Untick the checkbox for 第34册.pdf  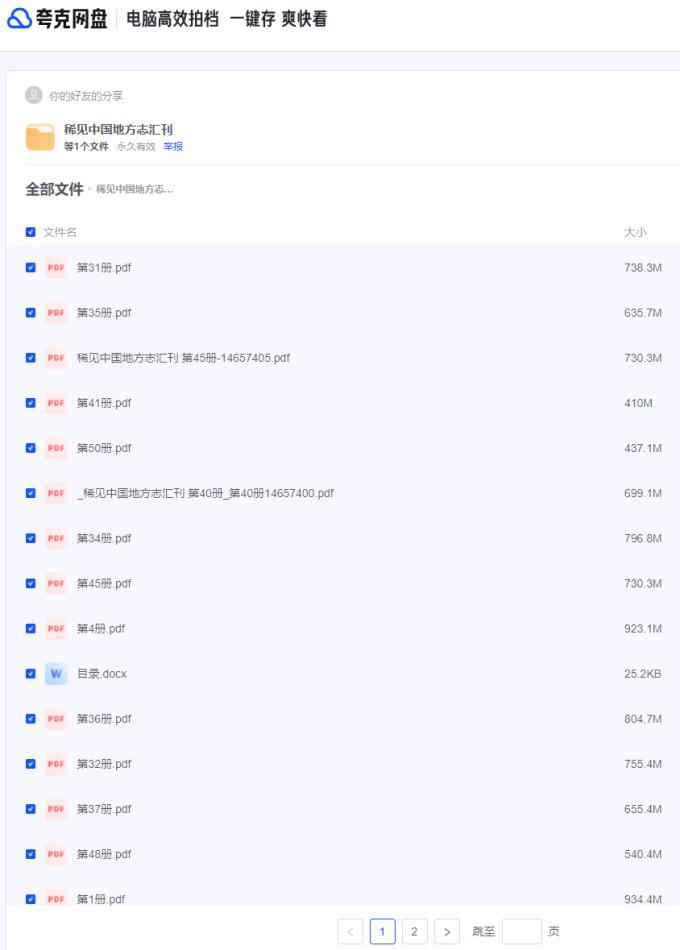pyautogui.click(x=30, y=538)
